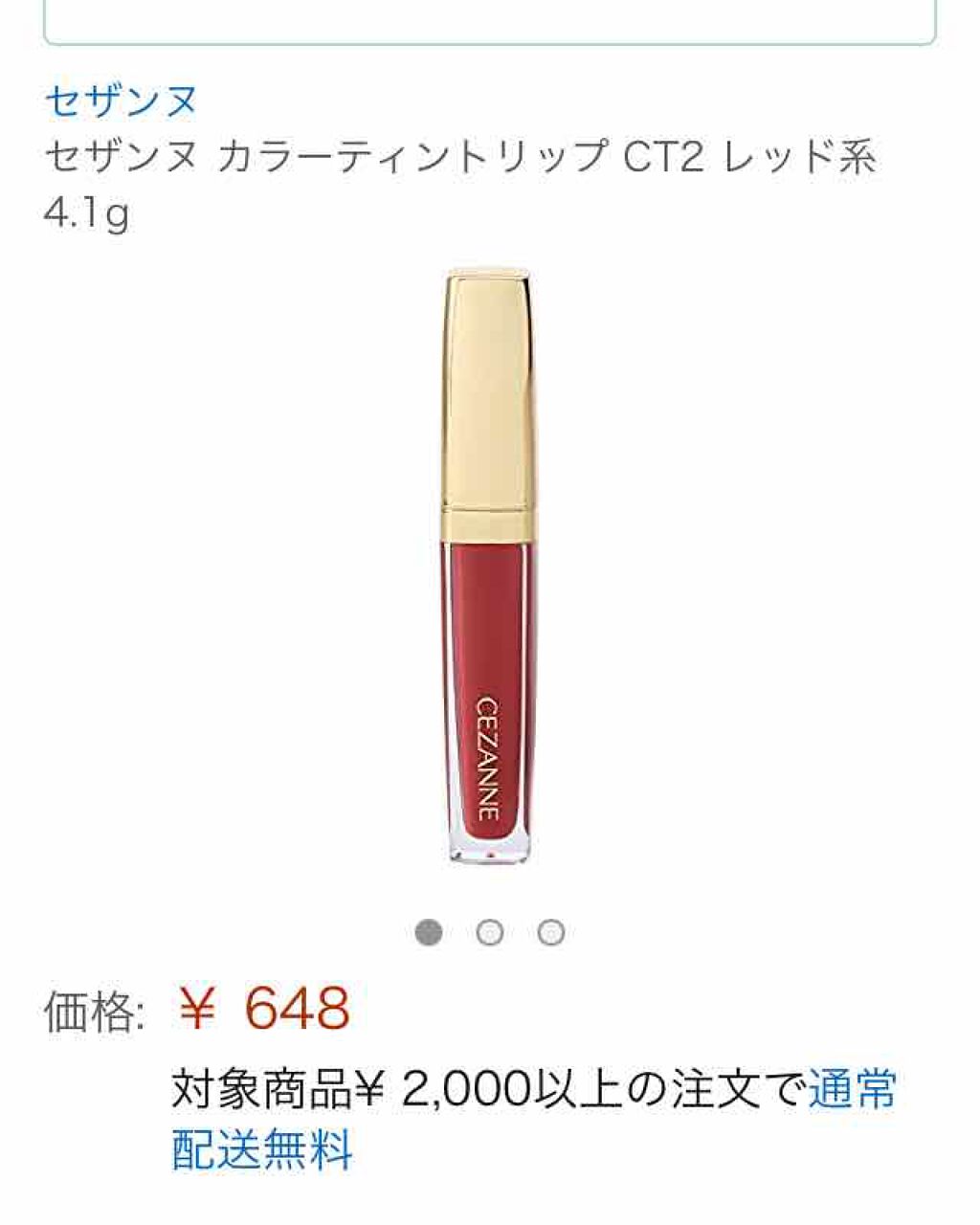
Task: Select the third image carousel dot
Action: pos(550,929)
